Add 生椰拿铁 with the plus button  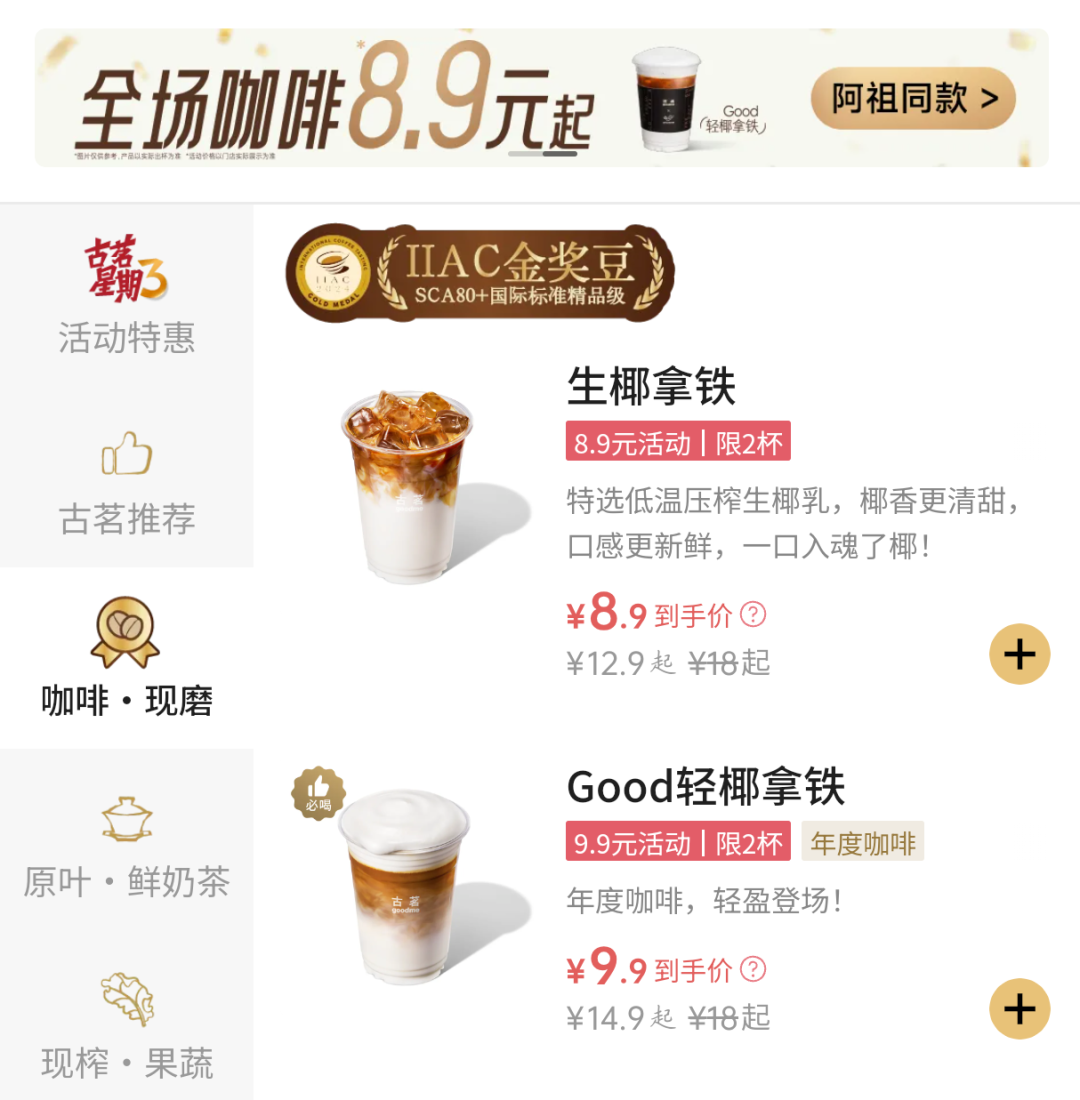(x=1019, y=655)
